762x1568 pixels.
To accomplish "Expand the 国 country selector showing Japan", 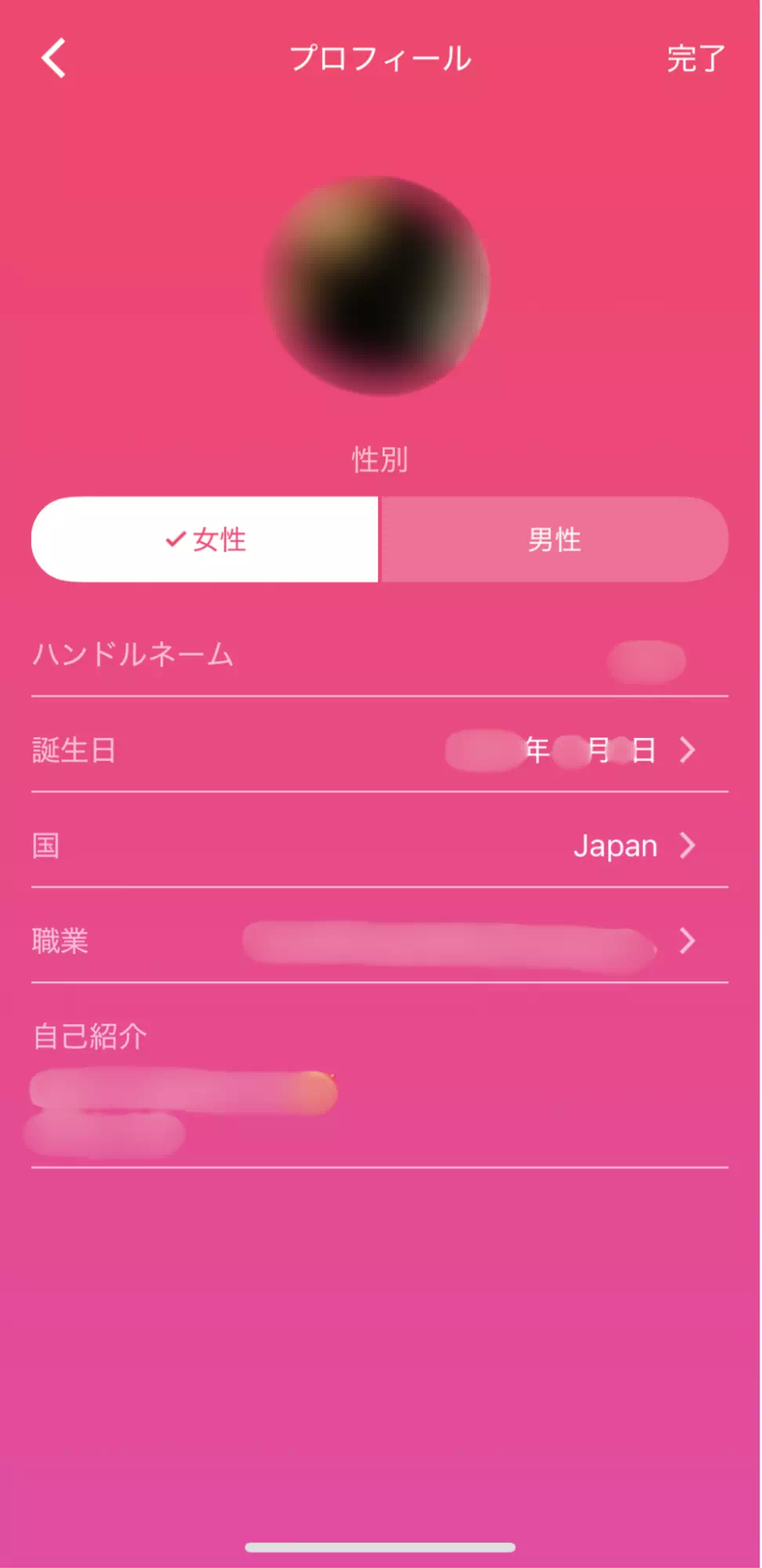I will click(381, 846).
